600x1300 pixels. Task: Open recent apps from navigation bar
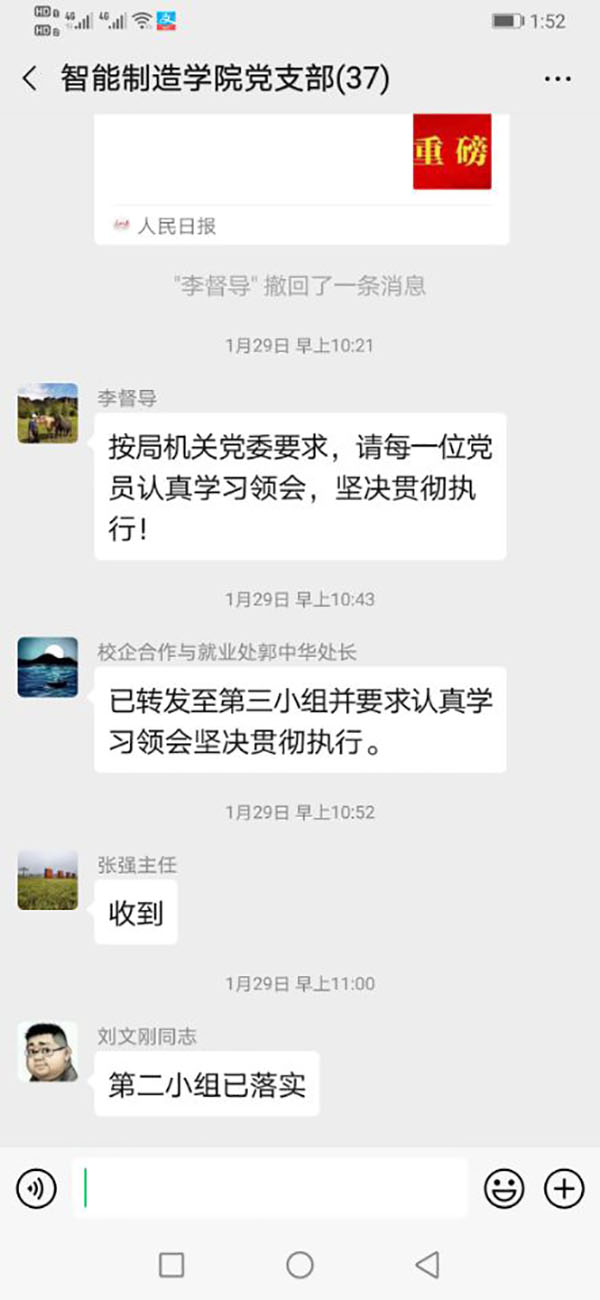point(172,1265)
